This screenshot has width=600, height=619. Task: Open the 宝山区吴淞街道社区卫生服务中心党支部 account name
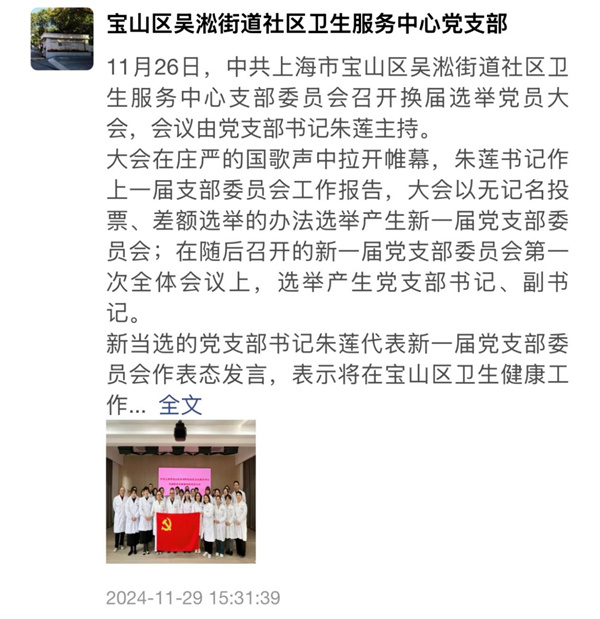tap(306, 23)
